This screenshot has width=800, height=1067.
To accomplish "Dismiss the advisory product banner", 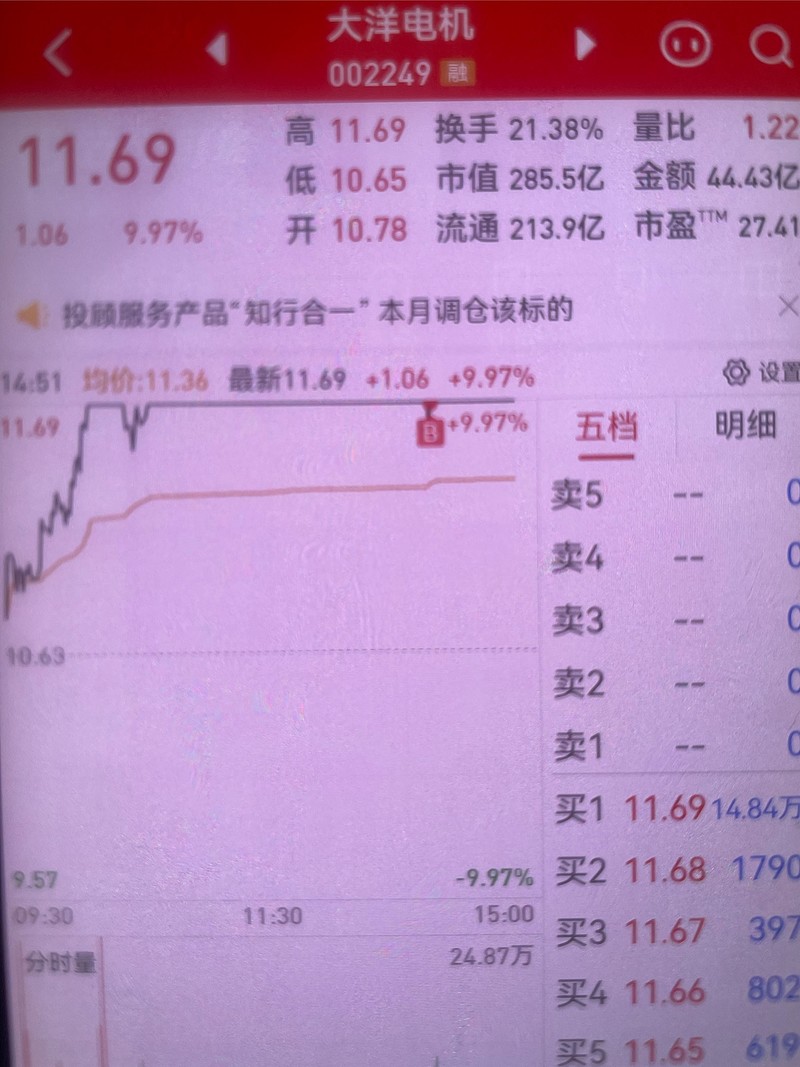I will [x=787, y=308].
